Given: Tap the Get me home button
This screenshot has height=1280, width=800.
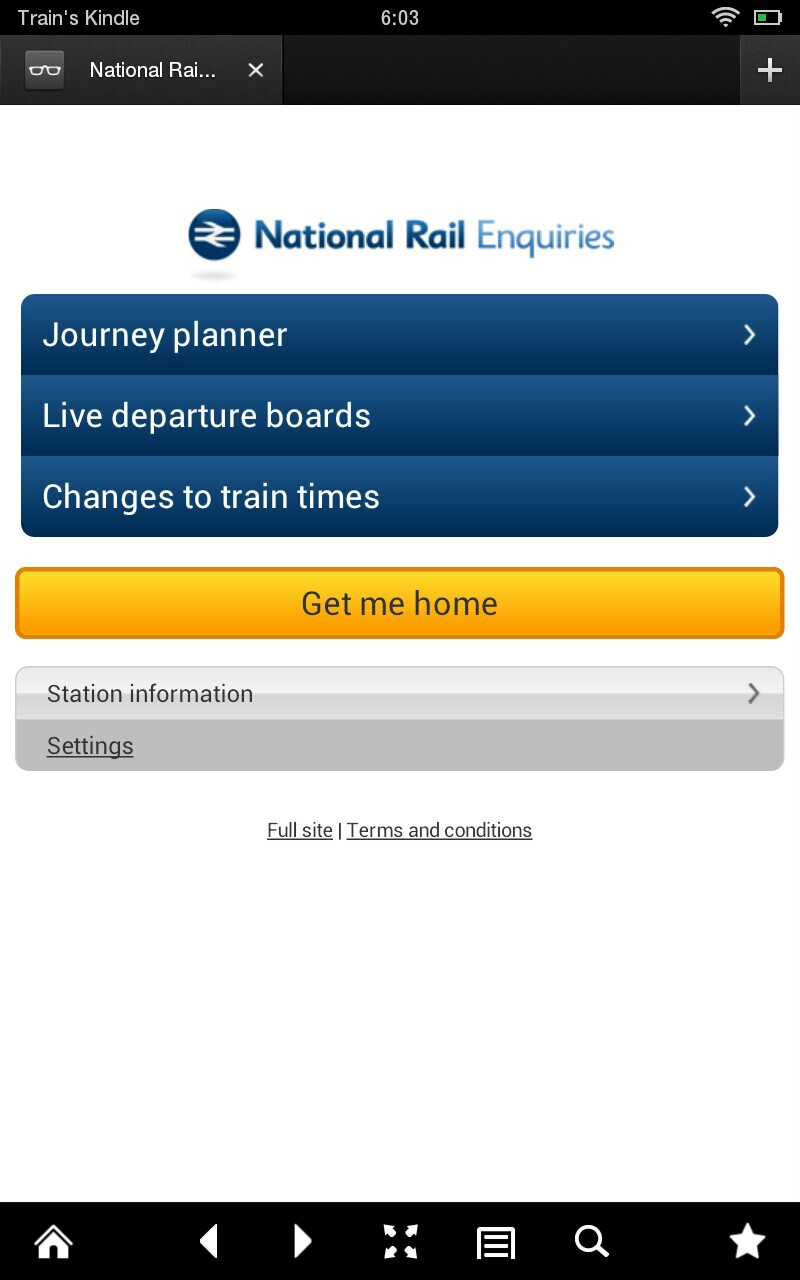Looking at the screenshot, I should 399,604.
